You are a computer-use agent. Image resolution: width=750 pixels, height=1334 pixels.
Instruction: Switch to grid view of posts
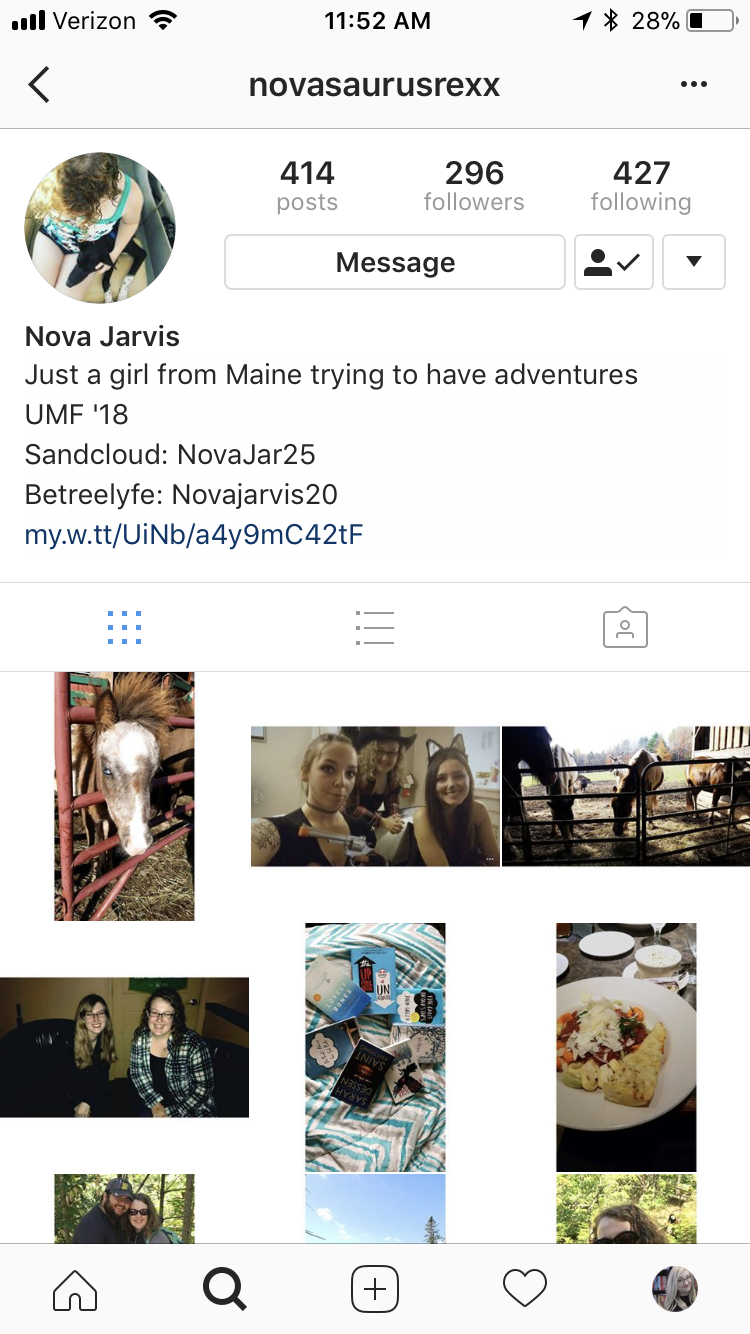tap(124, 627)
